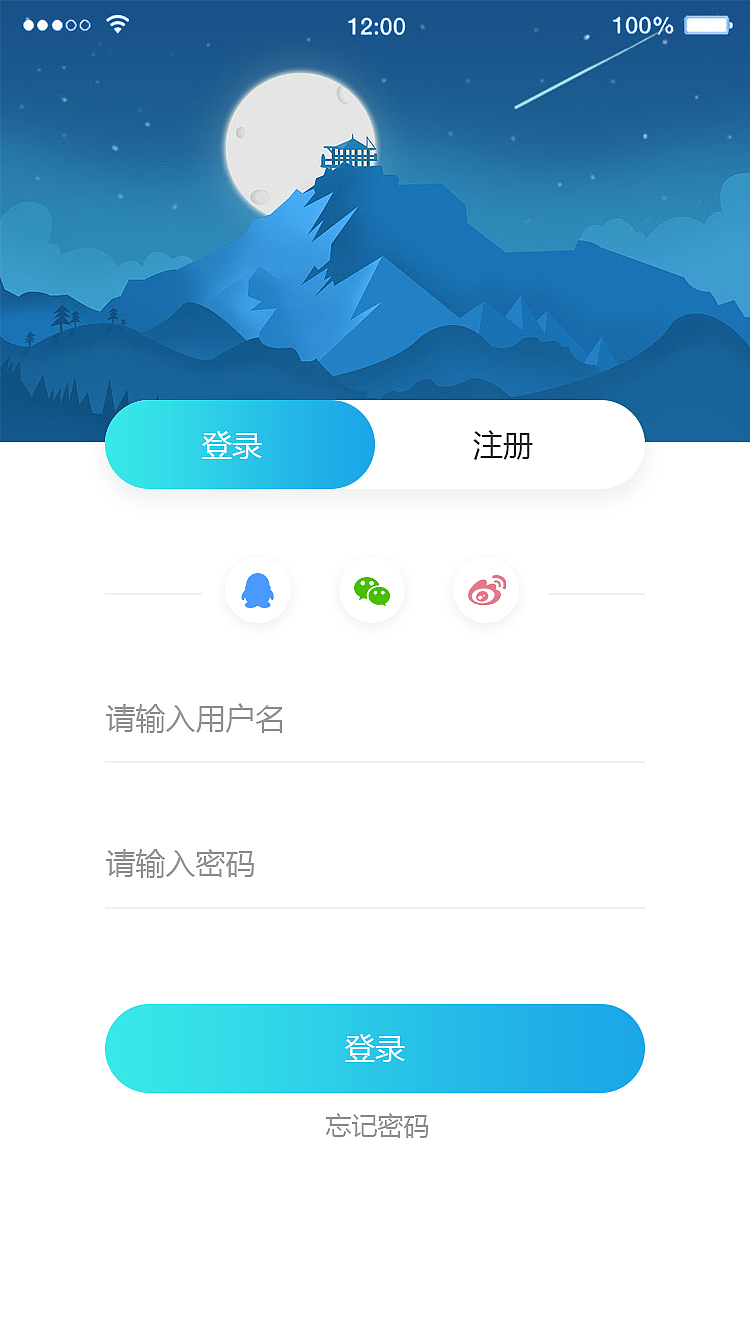The width and height of the screenshot is (750, 1334).
Task: Click the temple silhouette on the mountain peak
Action: point(348,150)
